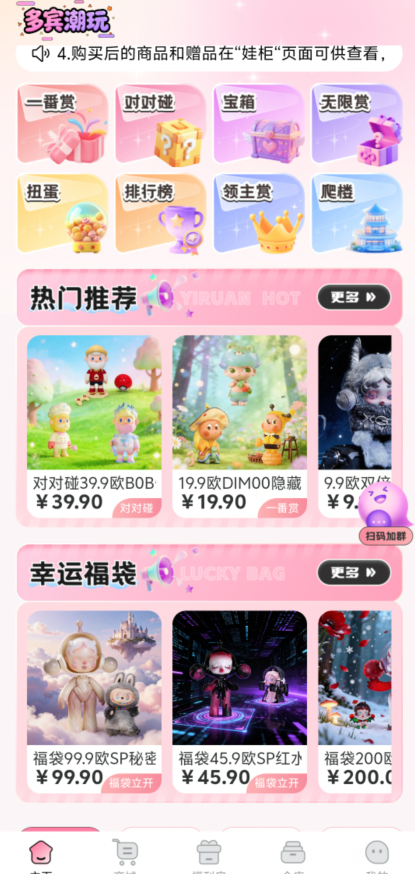
Task: Tap the 扫码加群 floating button
Action: [385, 513]
